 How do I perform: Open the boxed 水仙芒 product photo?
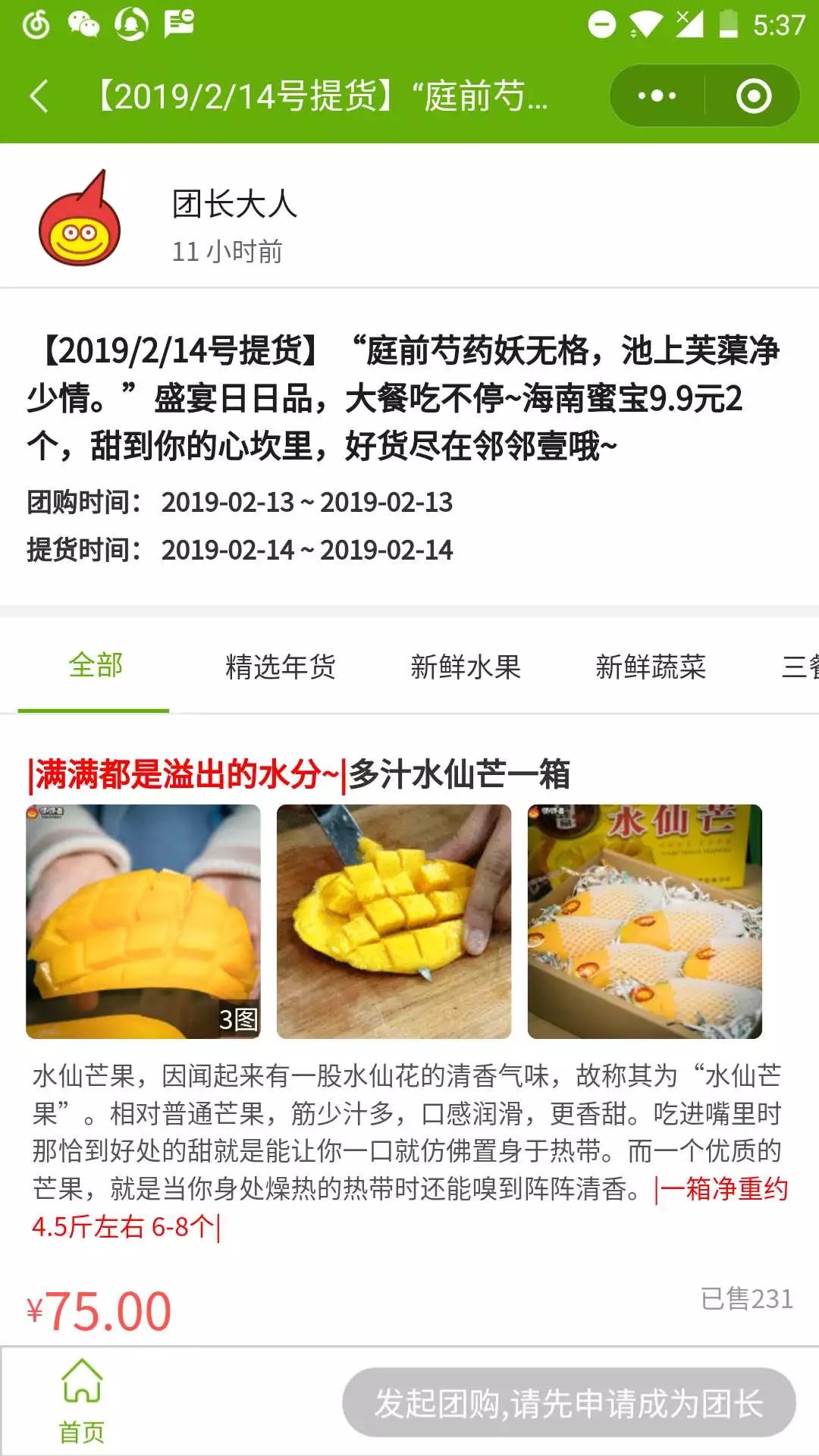coord(645,921)
